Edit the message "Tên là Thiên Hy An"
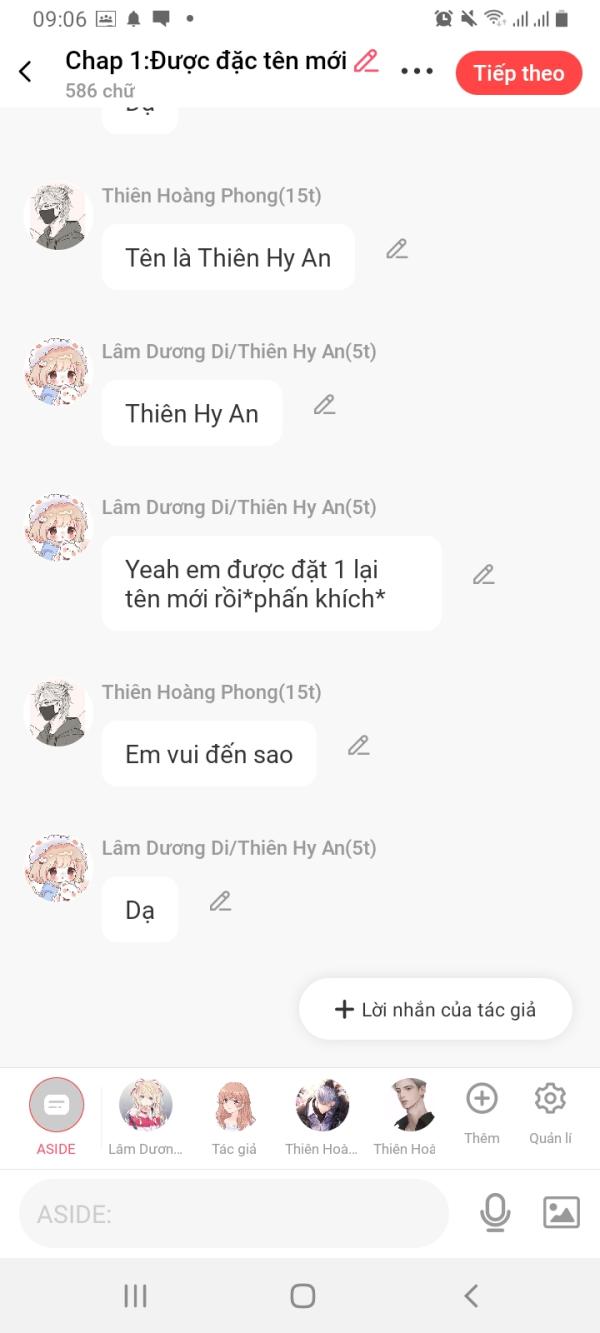600x1333 pixels. point(397,249)
